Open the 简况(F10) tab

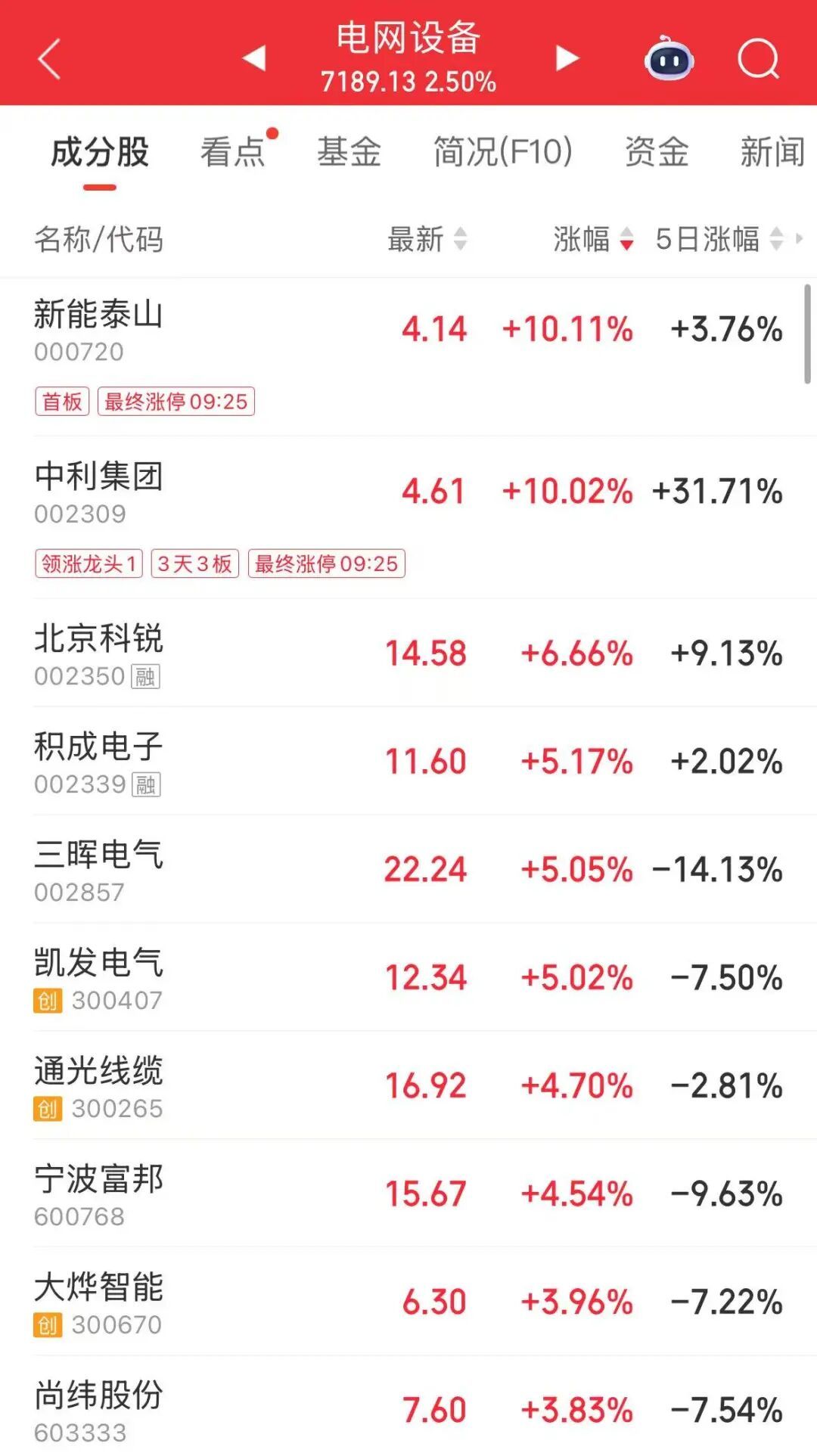click(502, 151)
